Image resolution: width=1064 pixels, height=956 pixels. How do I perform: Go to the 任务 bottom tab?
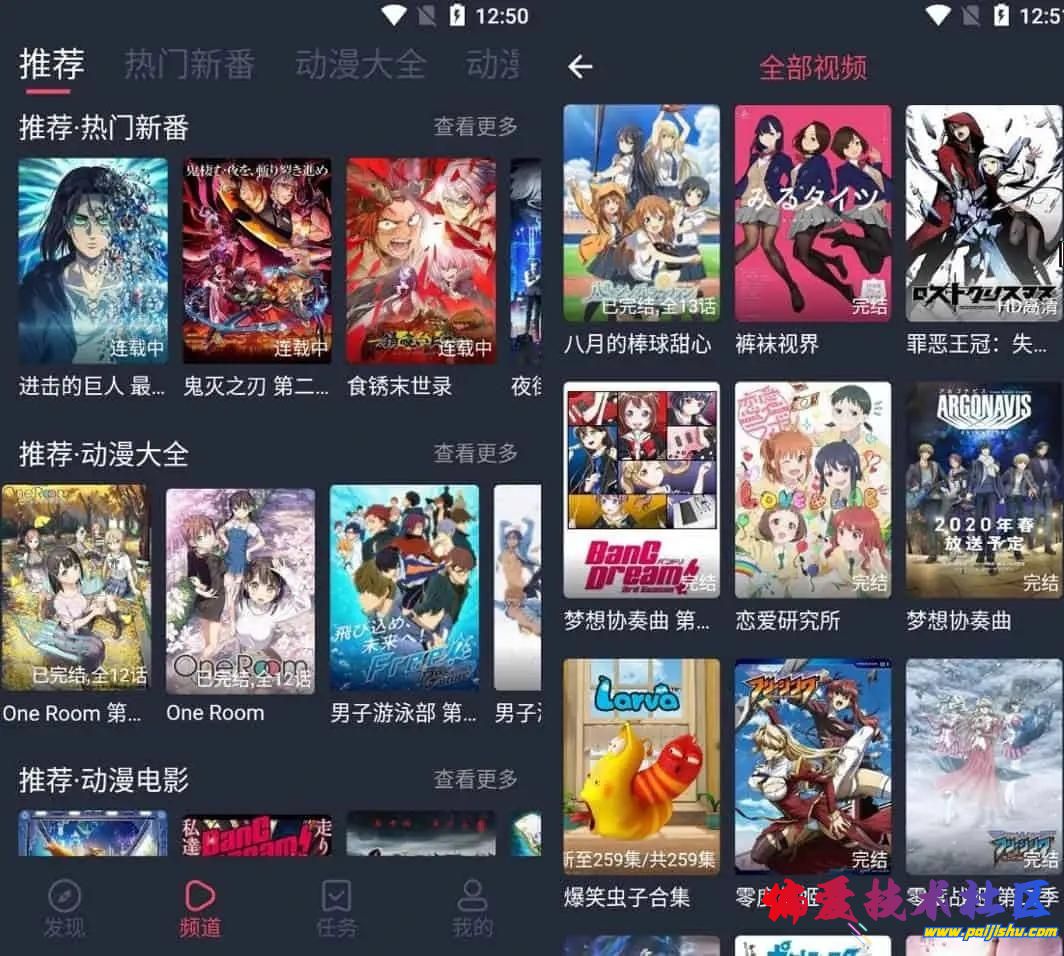point(336,908)
